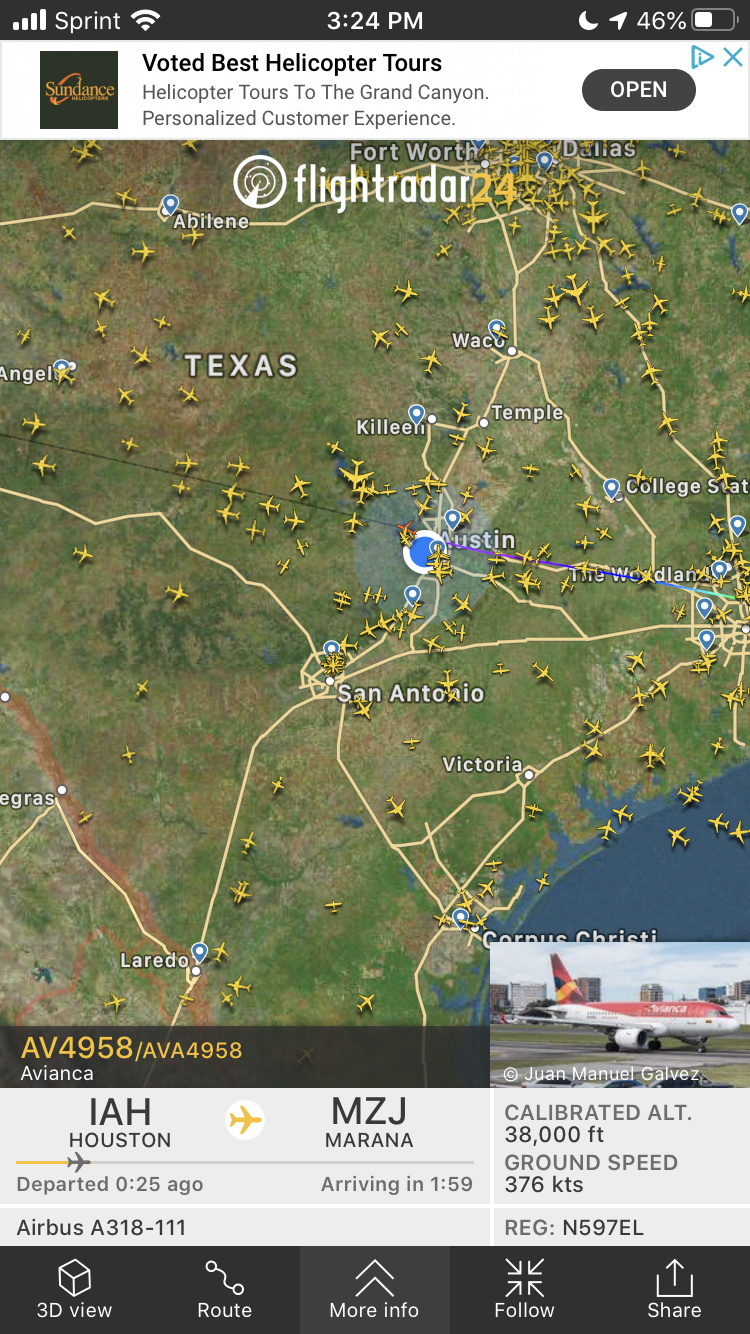Select the Killeen airport pin

(417, 413)
